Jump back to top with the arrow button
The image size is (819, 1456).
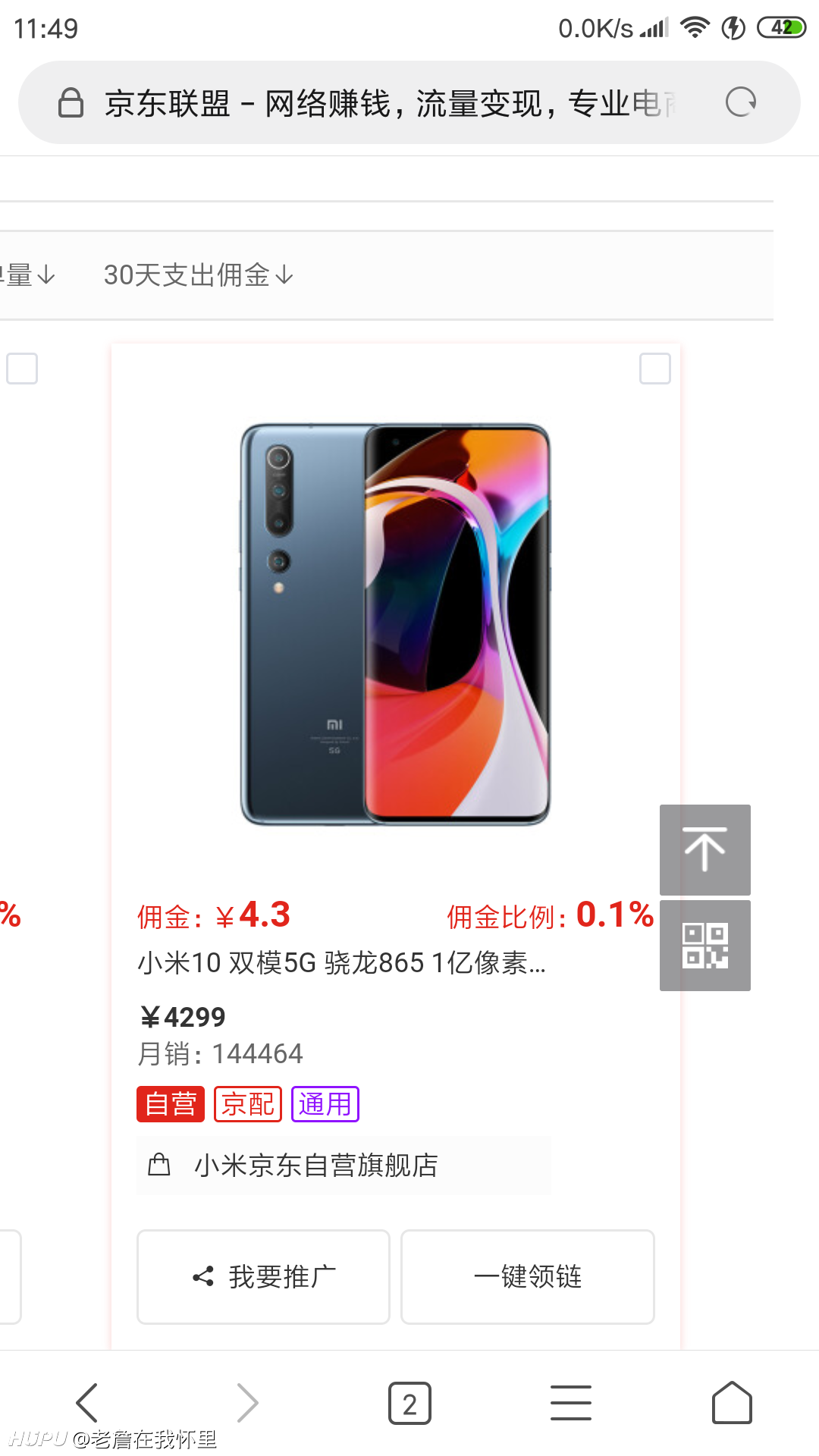pyautogui.click(x=705, y=849)
